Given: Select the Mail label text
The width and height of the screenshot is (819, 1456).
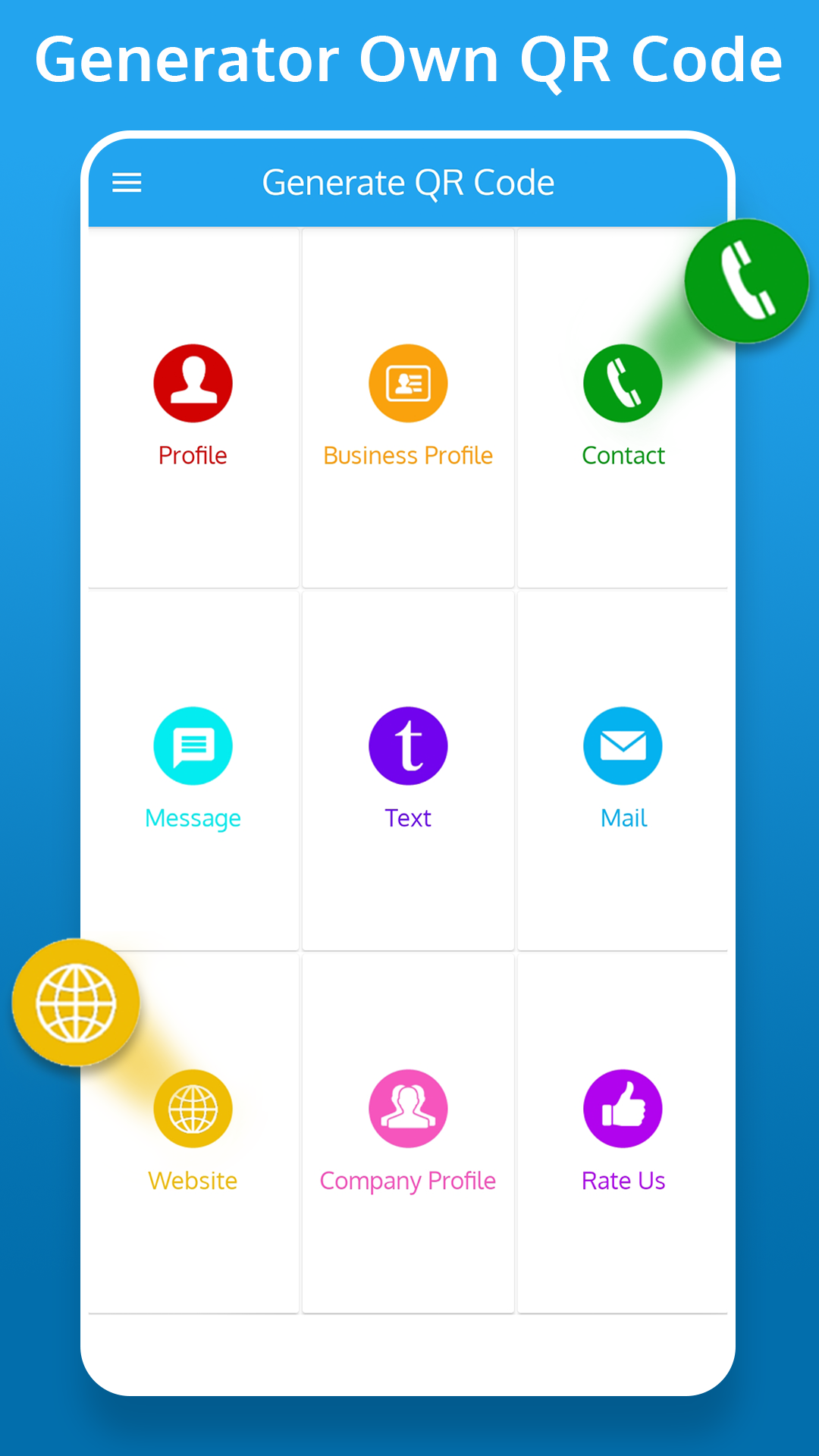Looking at the screenshot, I should 623,817.
